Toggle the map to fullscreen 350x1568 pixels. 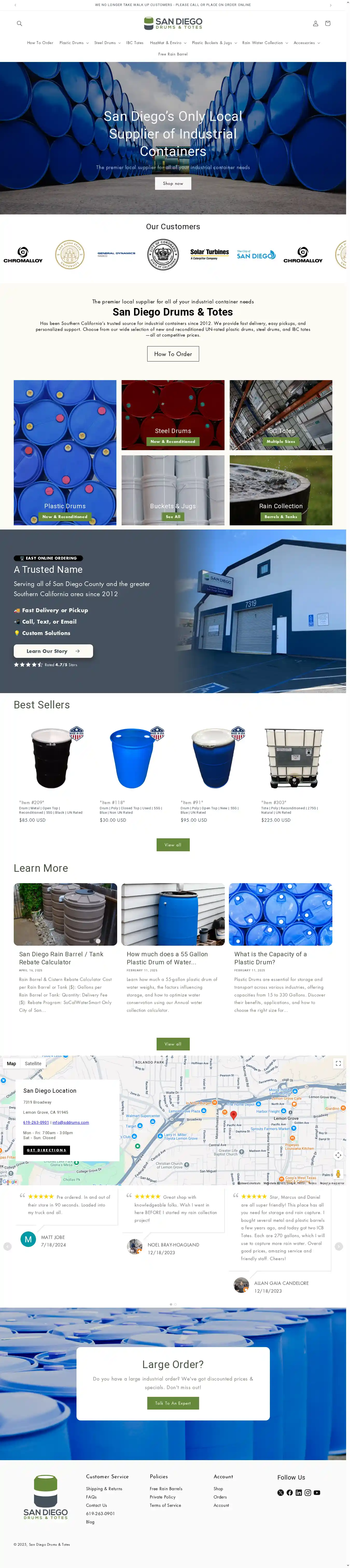pyautogui.click(x=338, y=1063)
